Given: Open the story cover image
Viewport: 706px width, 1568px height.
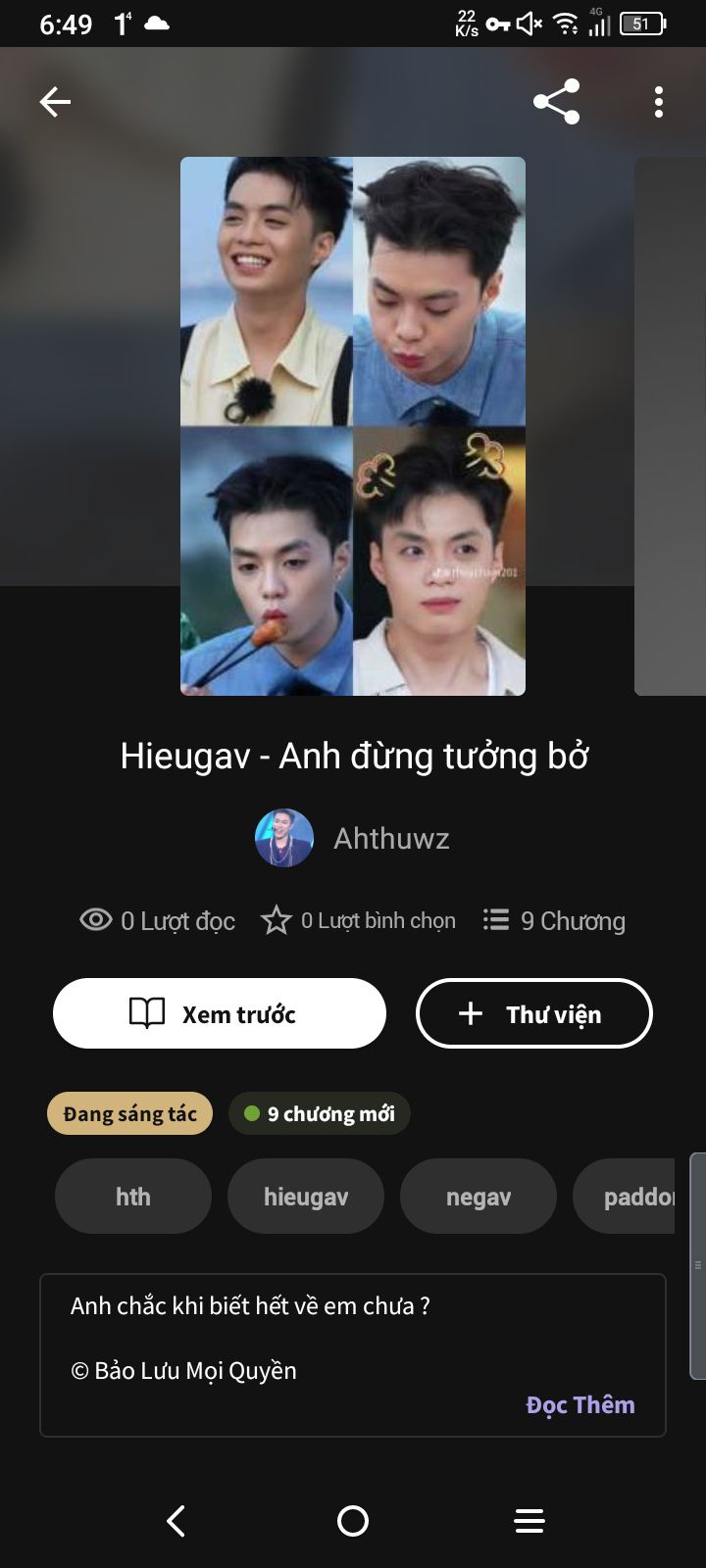Looking at the screenshot, I should pos(353,426).
